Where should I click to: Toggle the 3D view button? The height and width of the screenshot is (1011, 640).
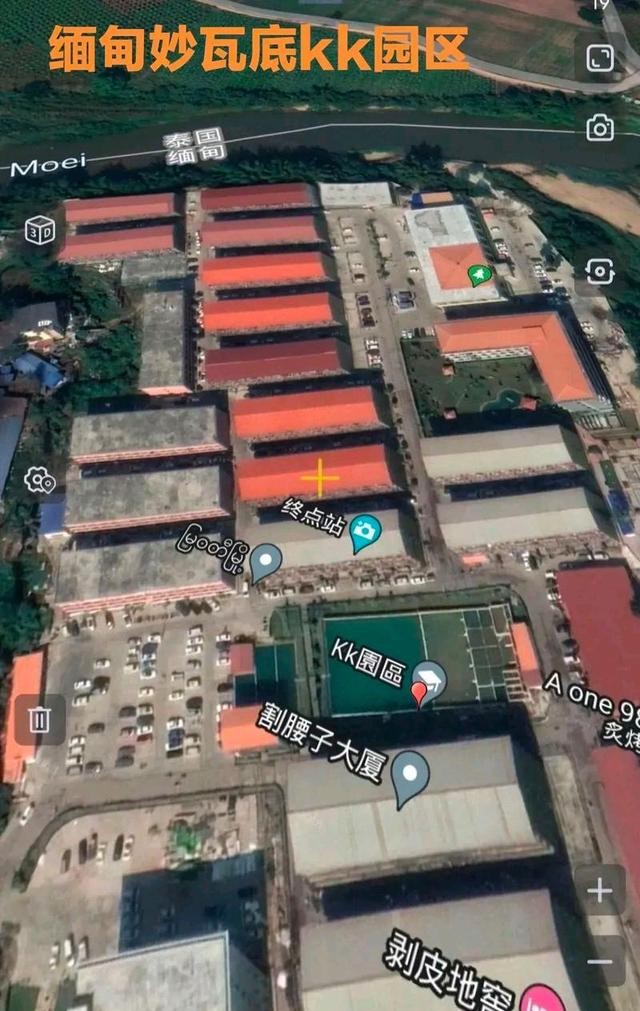click(39, 231)
